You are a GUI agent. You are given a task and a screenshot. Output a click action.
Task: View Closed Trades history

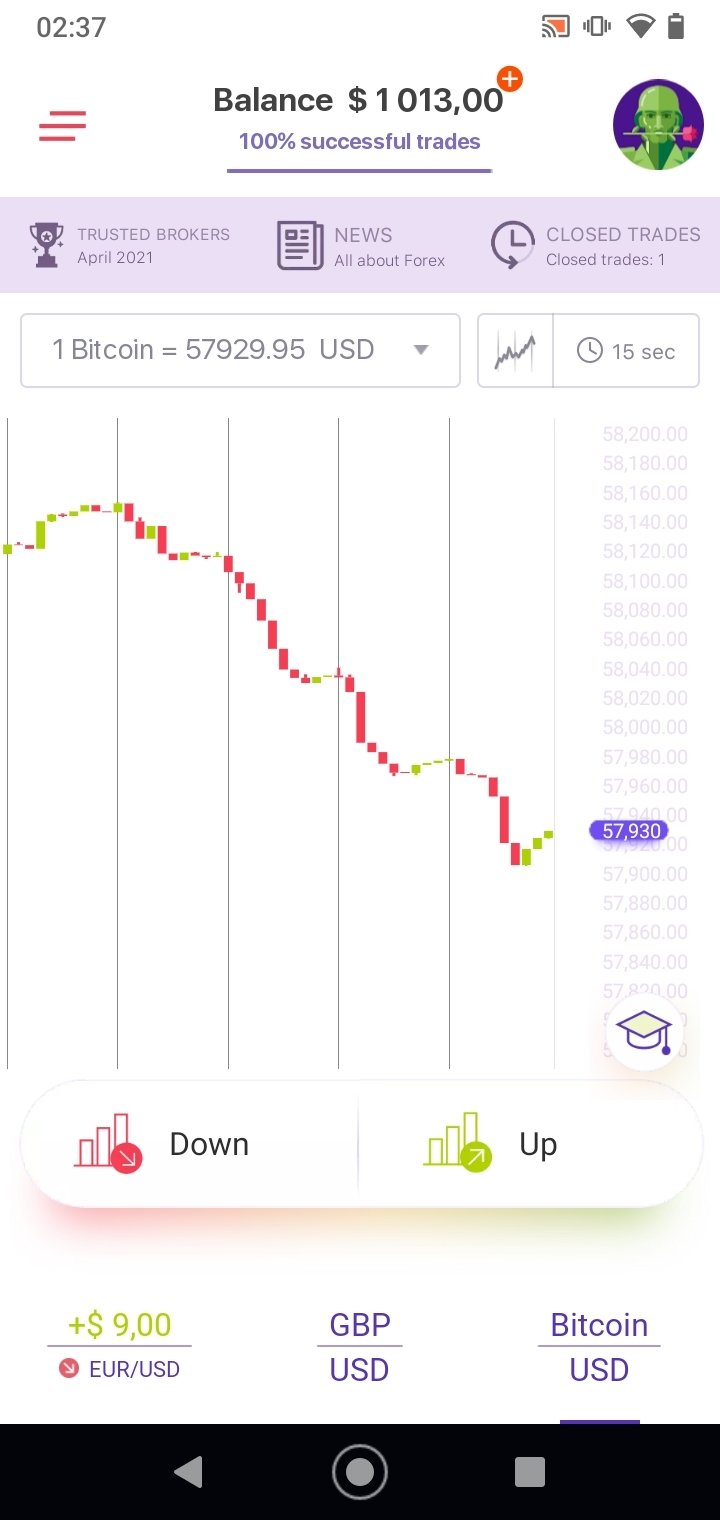596,246
